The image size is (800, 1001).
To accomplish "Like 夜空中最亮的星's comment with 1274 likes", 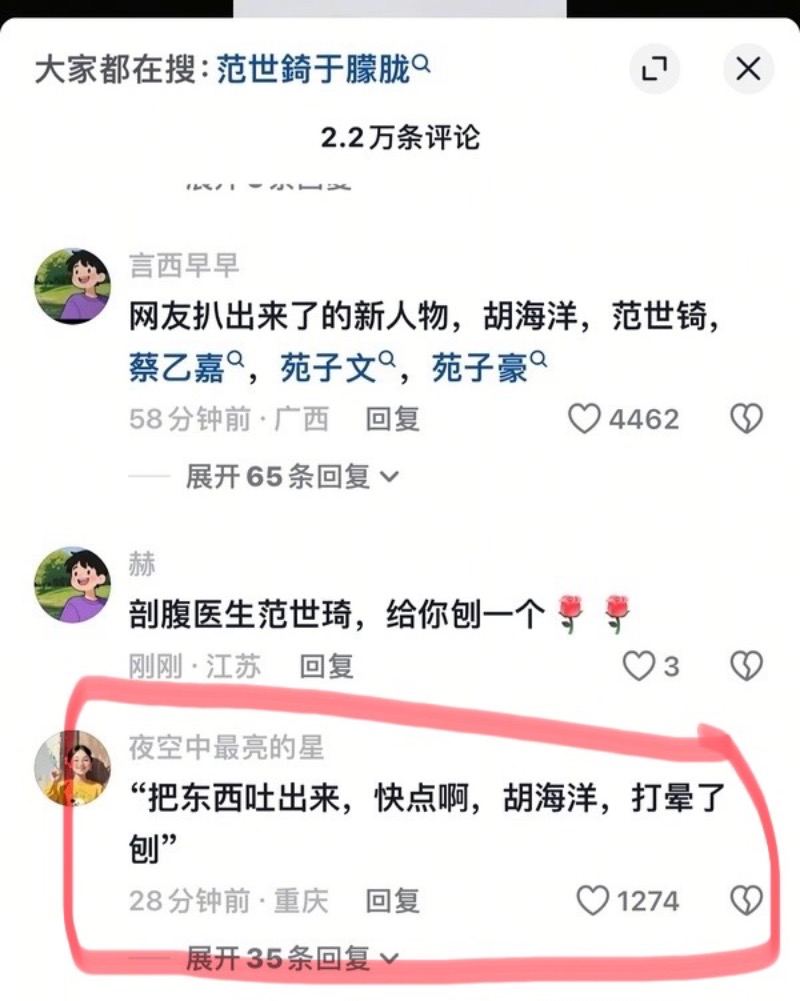I will 593,901.
